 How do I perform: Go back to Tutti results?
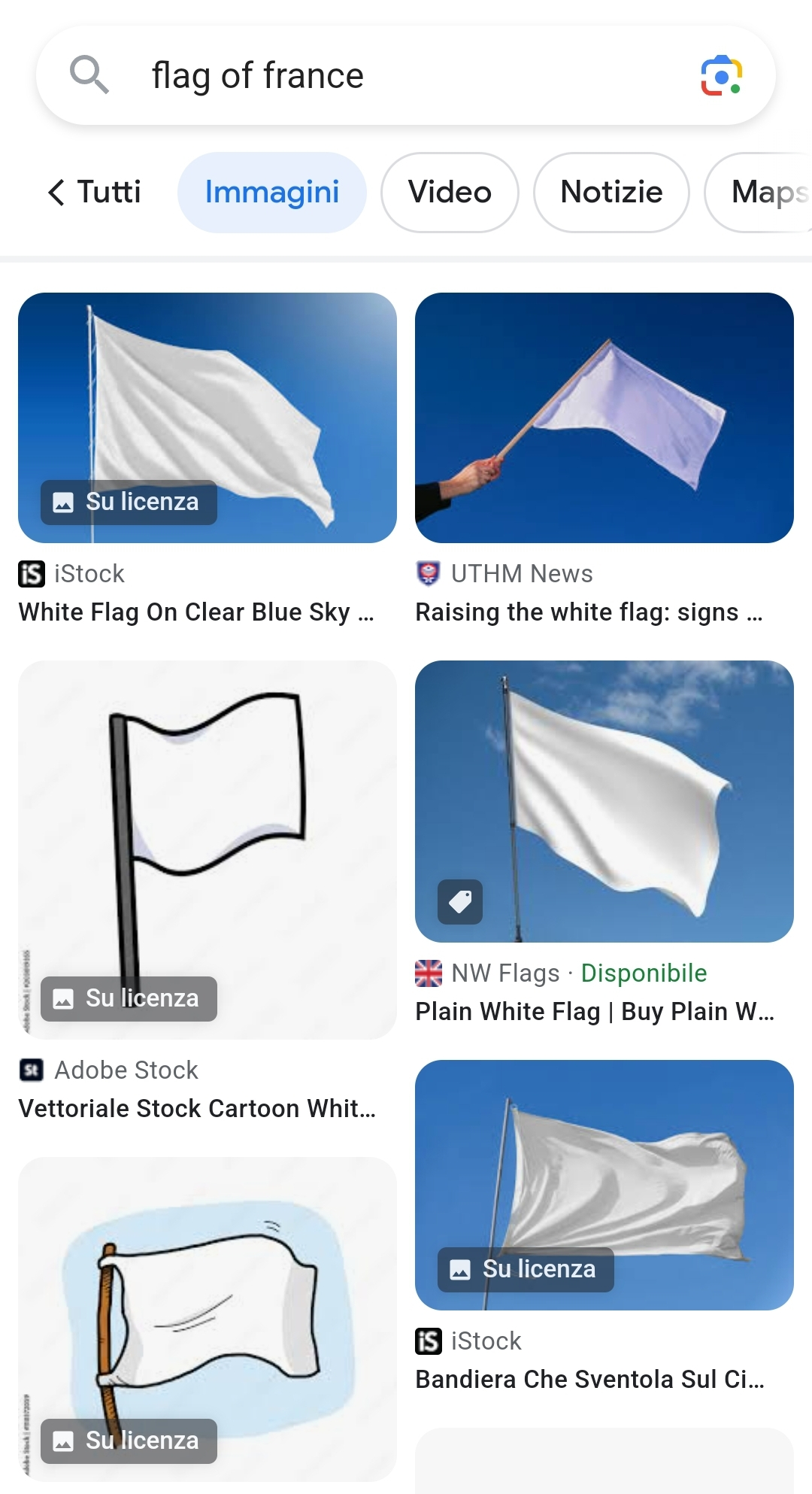95,192
